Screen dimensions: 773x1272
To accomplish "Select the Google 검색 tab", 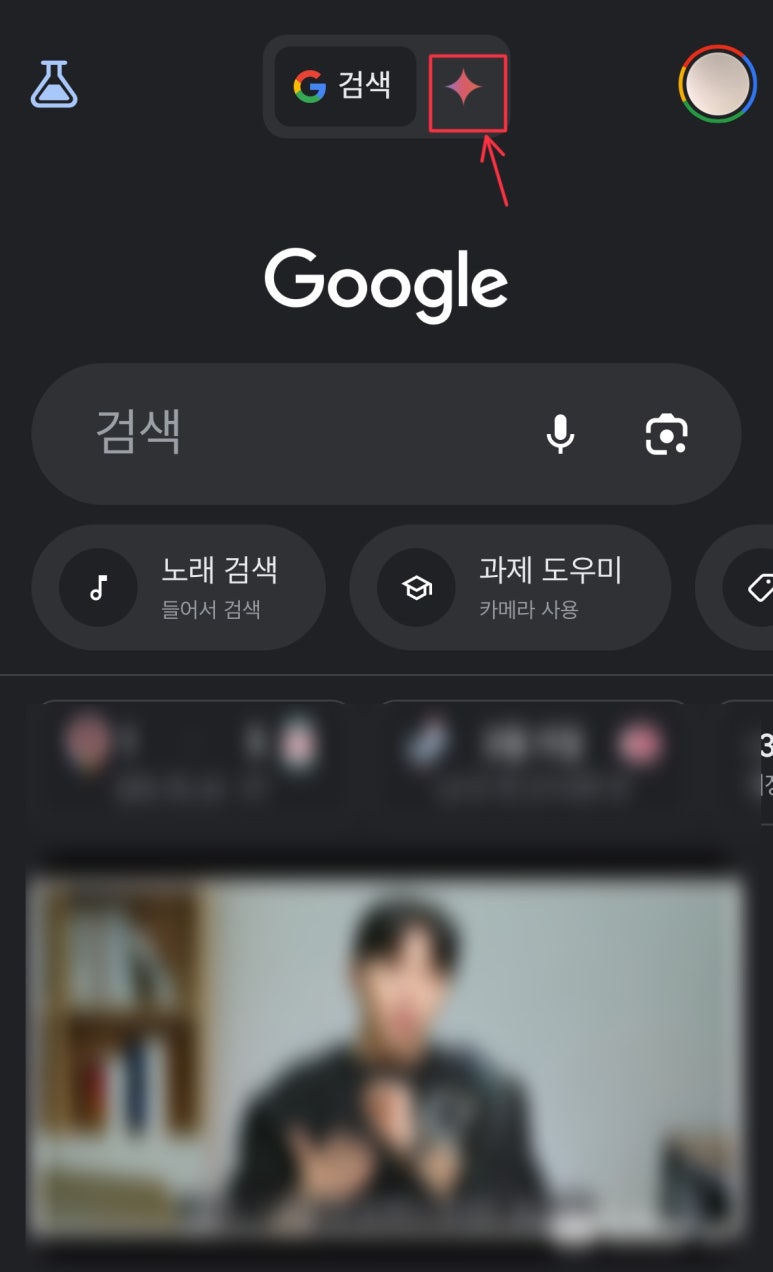I will [x=344, y=87].
